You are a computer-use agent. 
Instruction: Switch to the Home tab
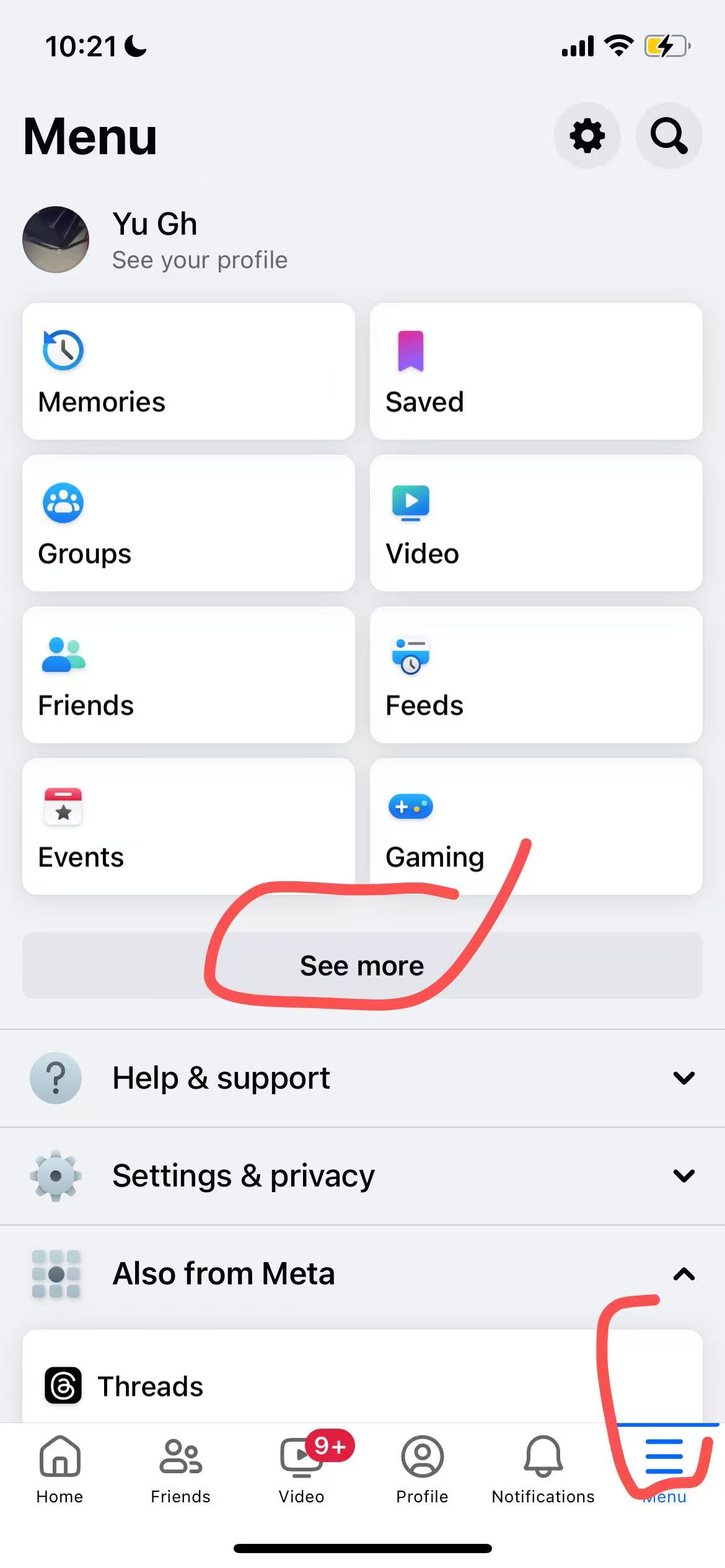pyautogui.click(x=59, y=1469)
